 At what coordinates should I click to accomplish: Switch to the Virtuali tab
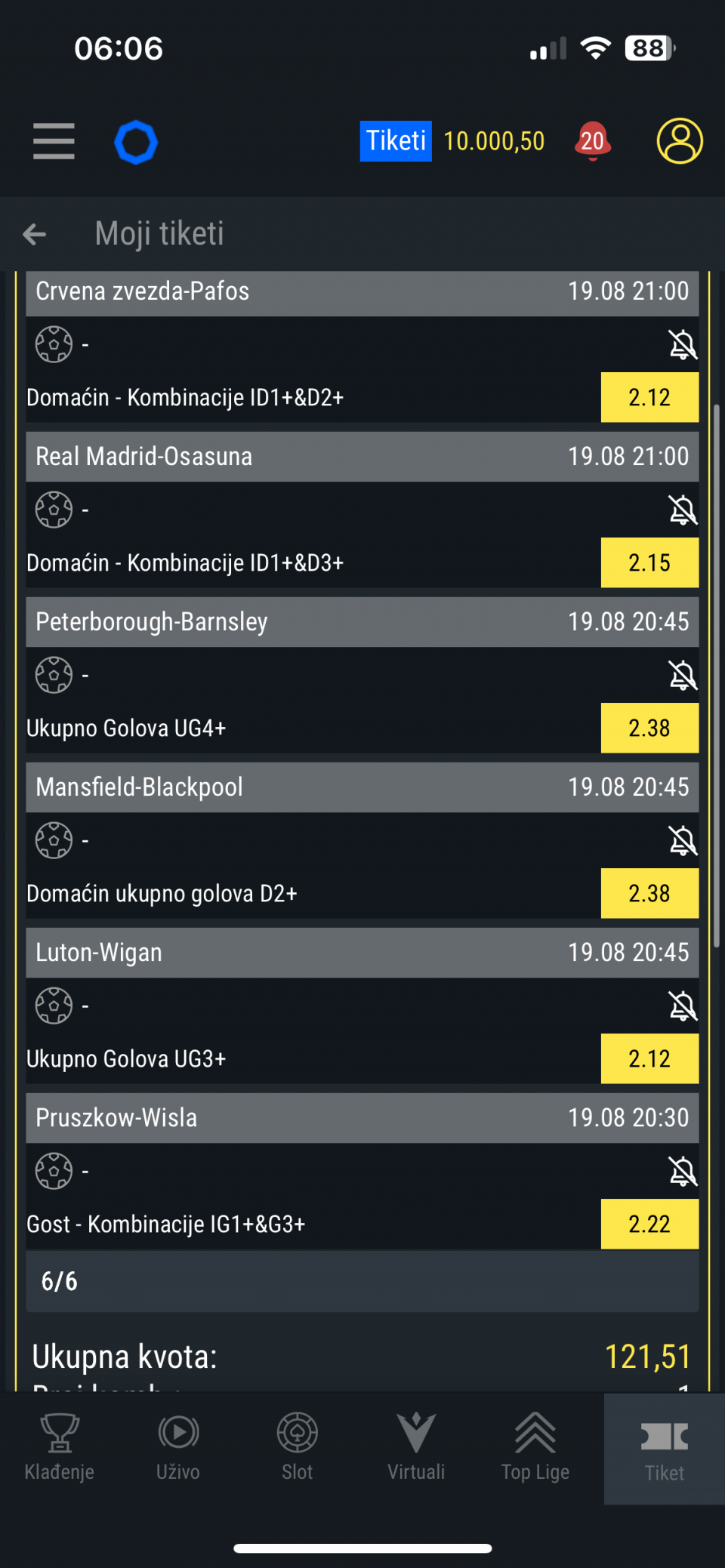[x=416, y=1447]
